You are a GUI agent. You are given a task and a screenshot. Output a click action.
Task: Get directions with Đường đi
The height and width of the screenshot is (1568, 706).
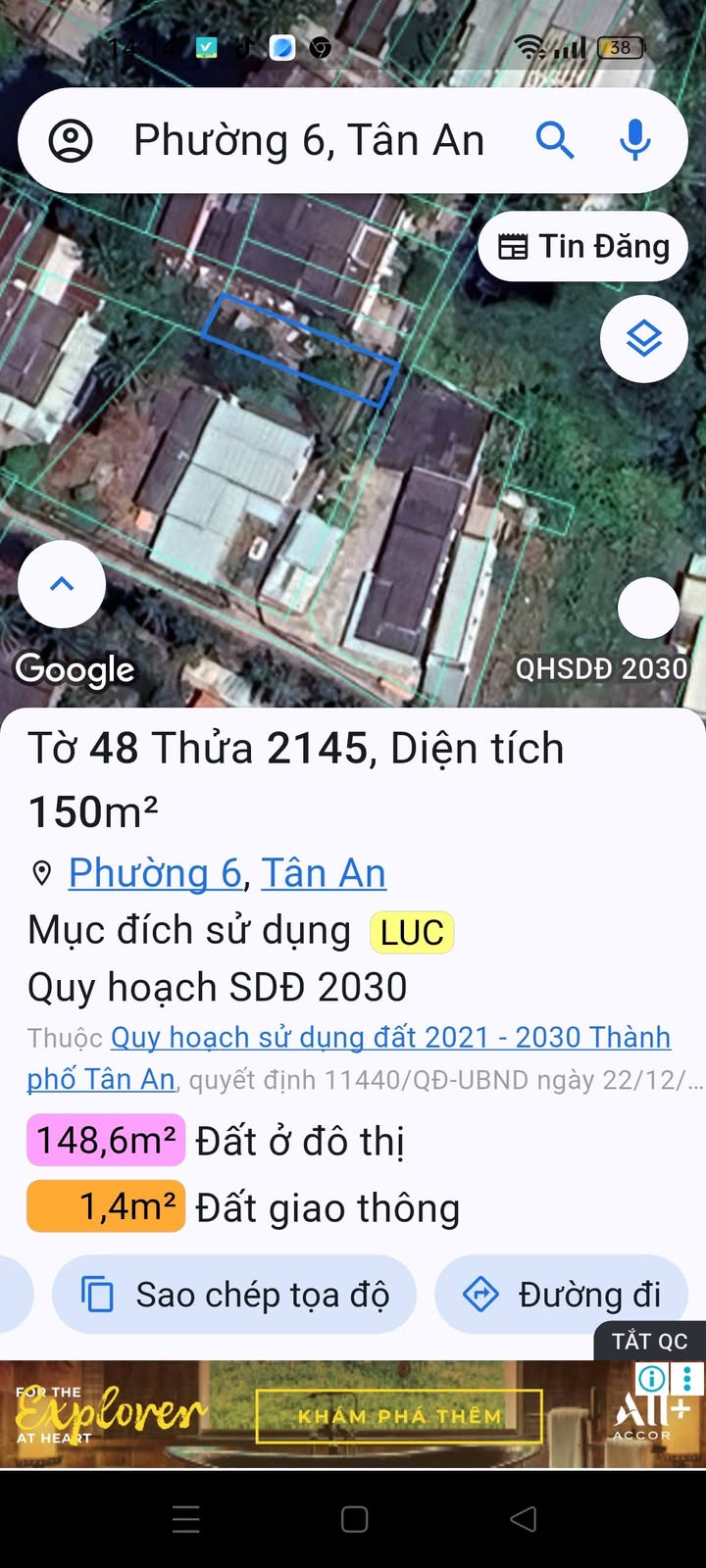[562, 1295]
